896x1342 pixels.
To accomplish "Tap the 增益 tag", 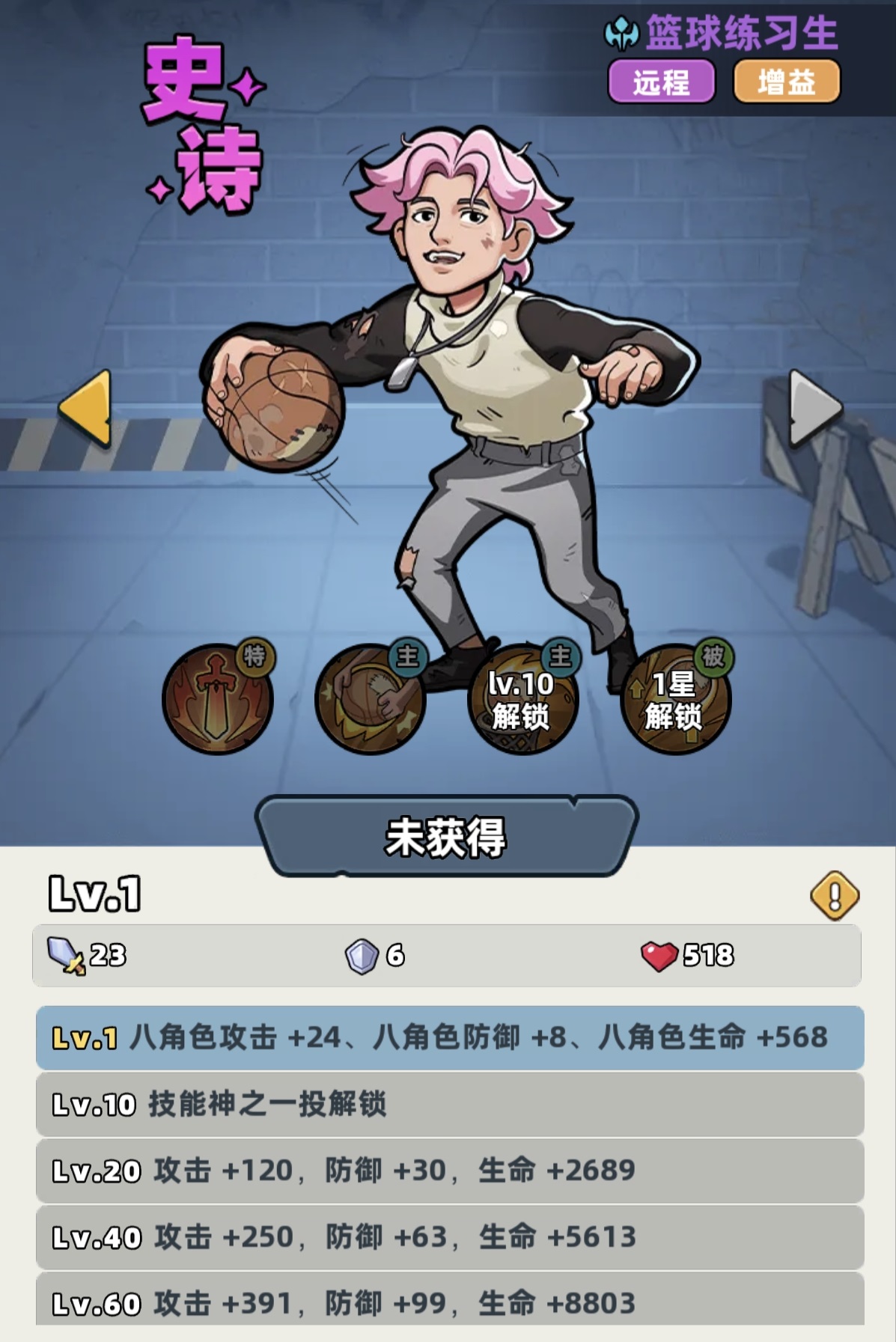I will point(787,82).
